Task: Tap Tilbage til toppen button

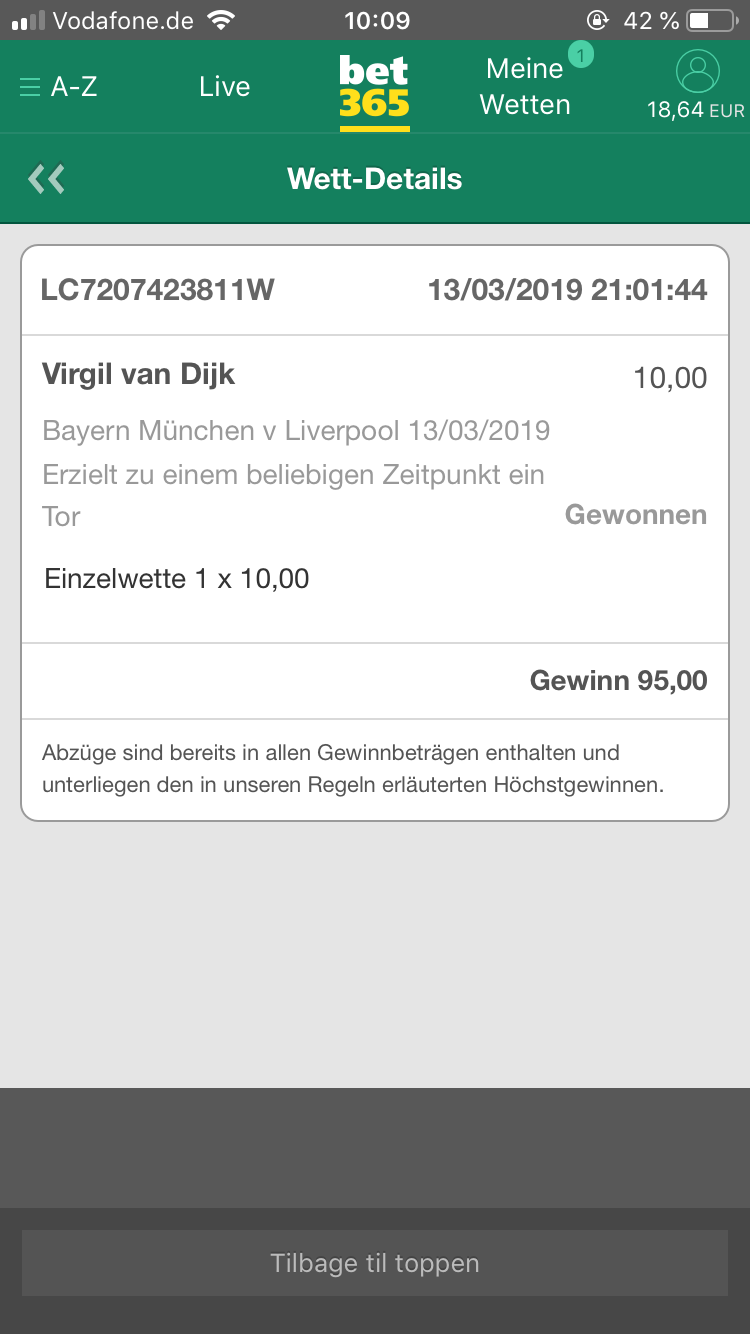Action: pyautogui.click(x=375, y=1263)
